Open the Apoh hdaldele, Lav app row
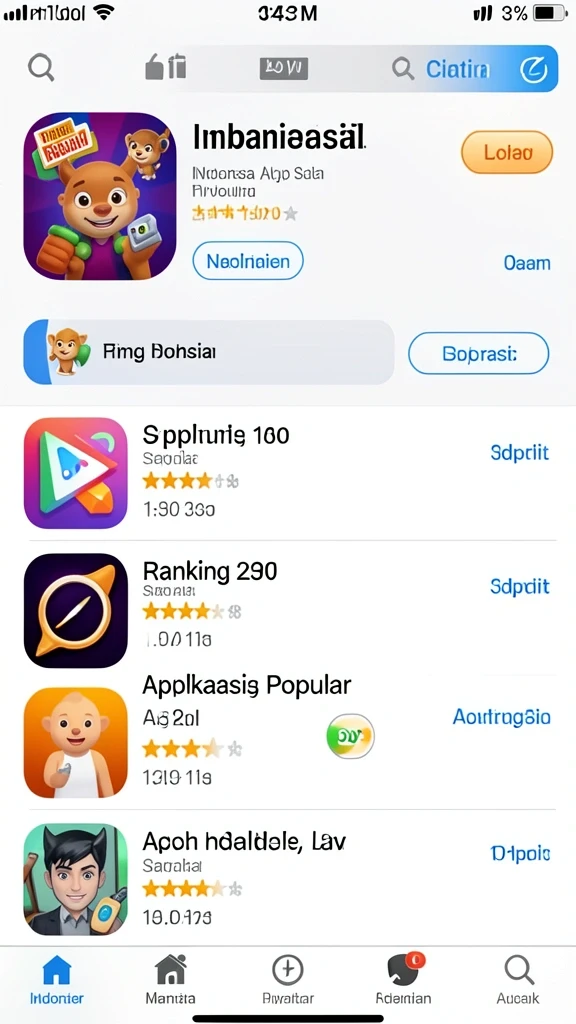The height and width of the screenshot is (1024, 576). (x=288, y=878)
